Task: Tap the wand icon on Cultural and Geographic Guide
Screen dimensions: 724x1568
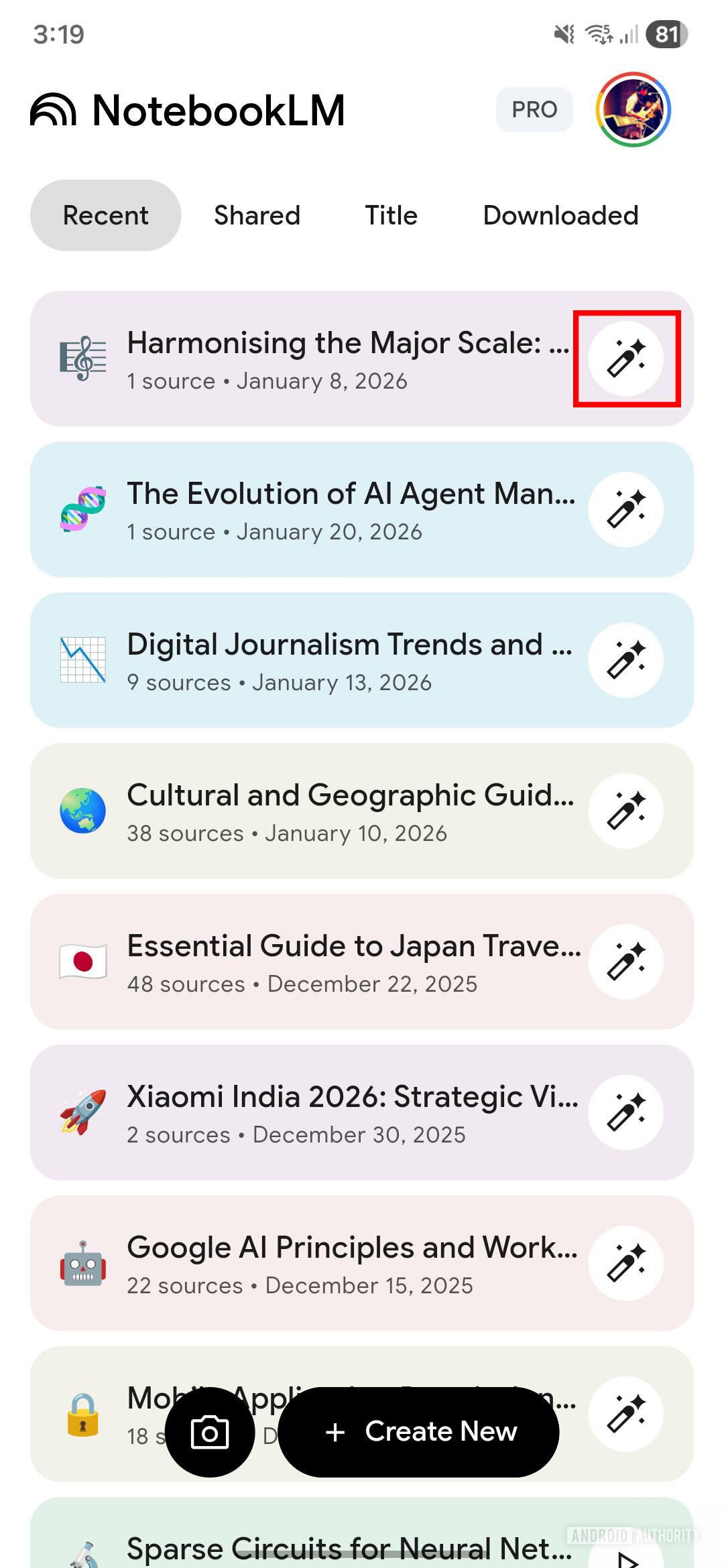Action: click(625, 811)
